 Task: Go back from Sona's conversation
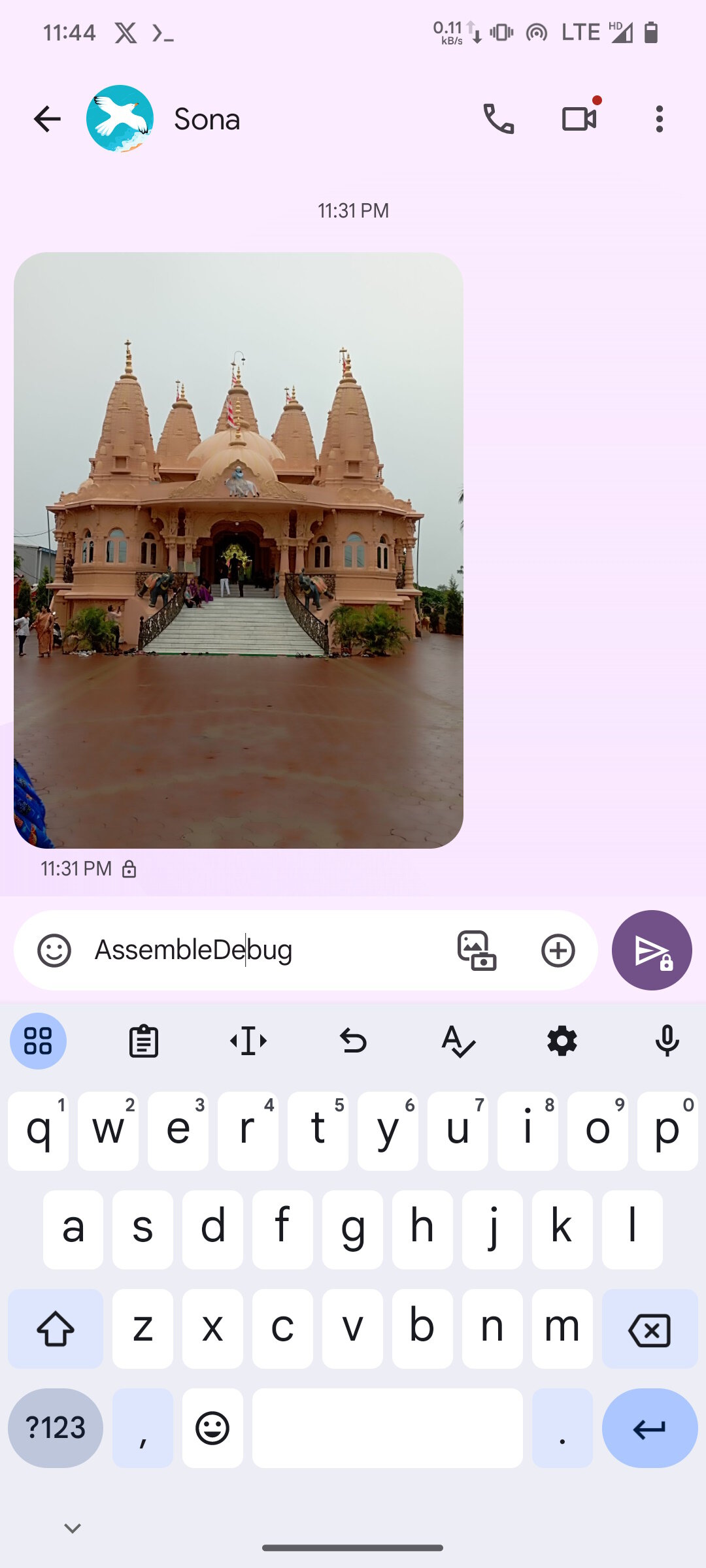[47, 119]
